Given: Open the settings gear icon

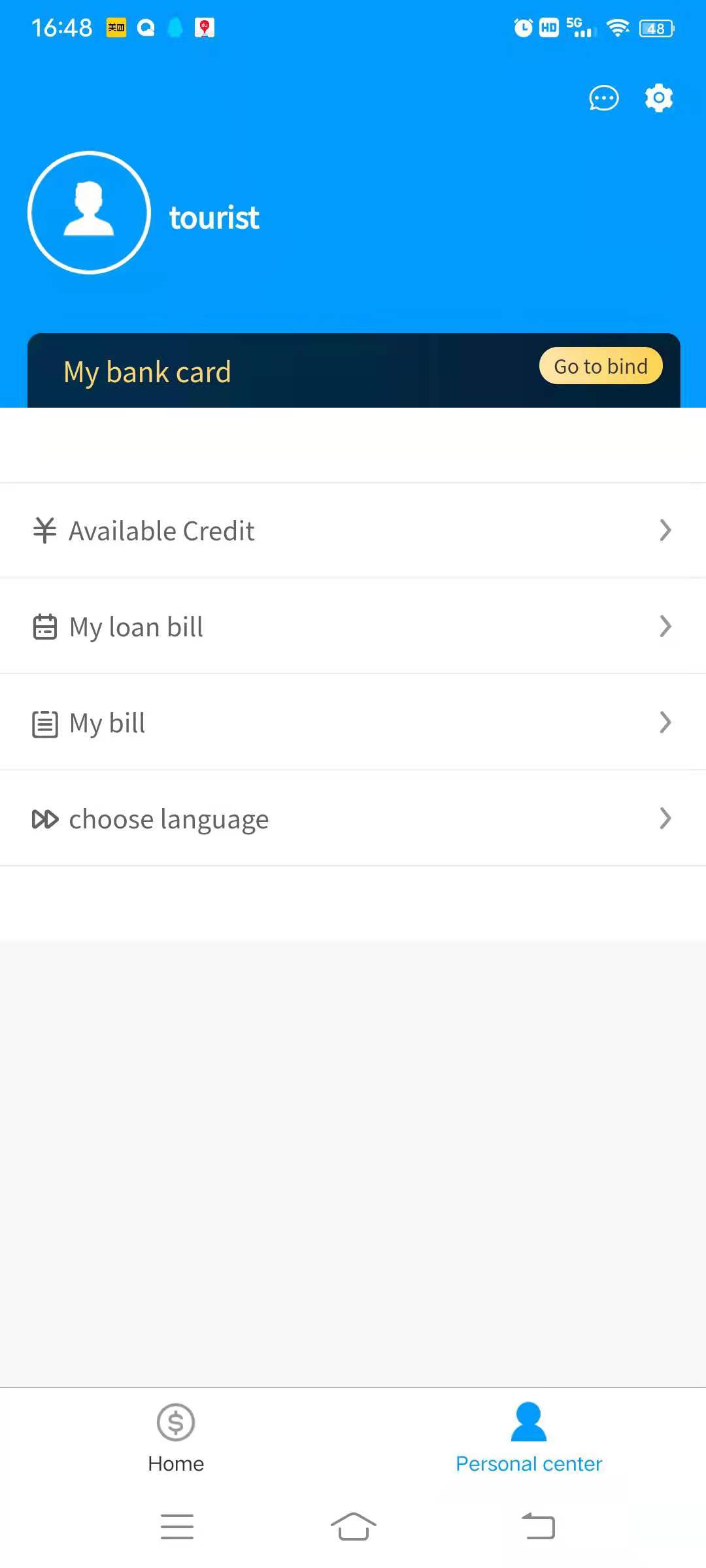Looking at the screenshot, I should coord(659,98).
